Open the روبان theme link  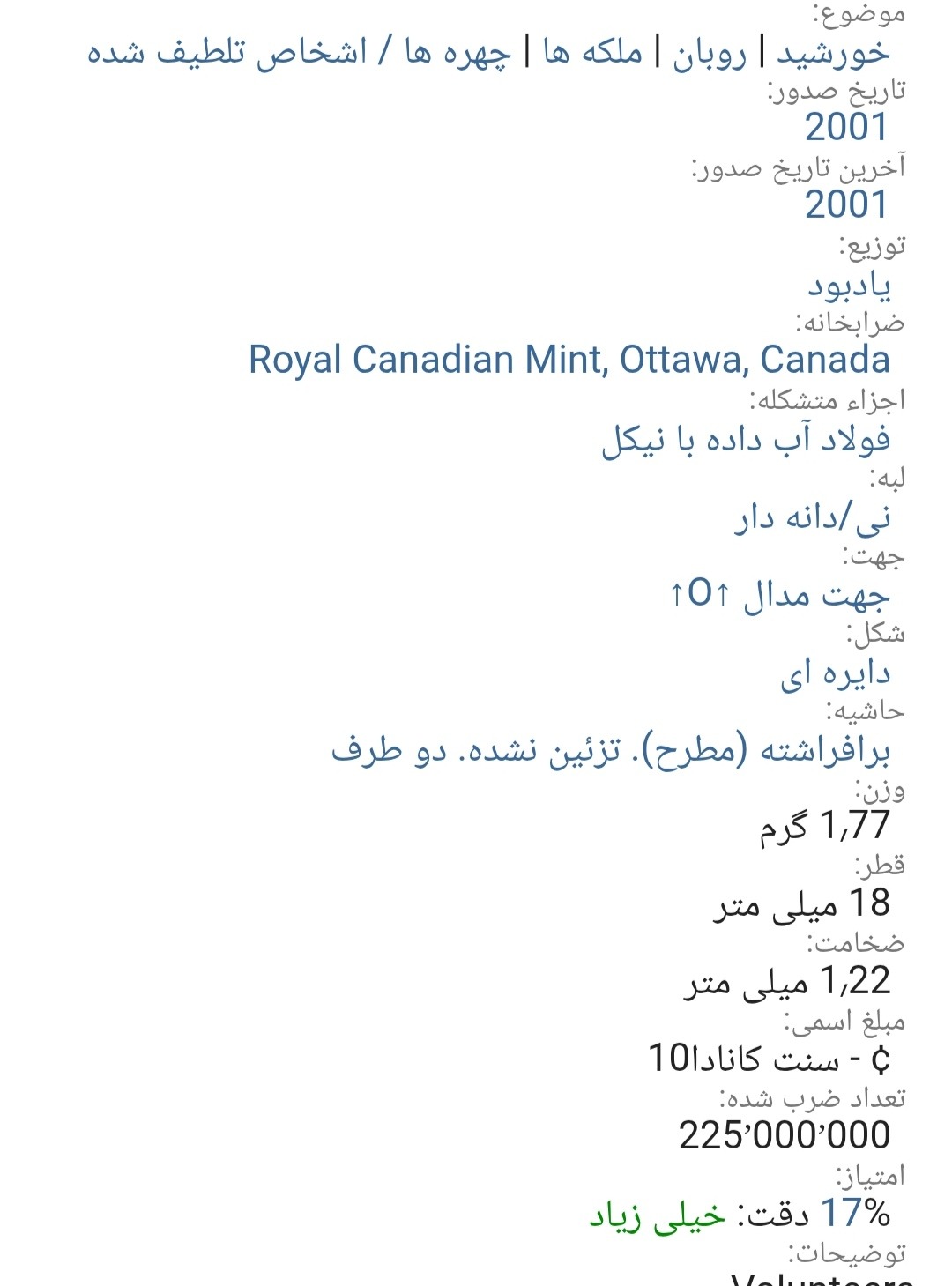coord(710,54)
